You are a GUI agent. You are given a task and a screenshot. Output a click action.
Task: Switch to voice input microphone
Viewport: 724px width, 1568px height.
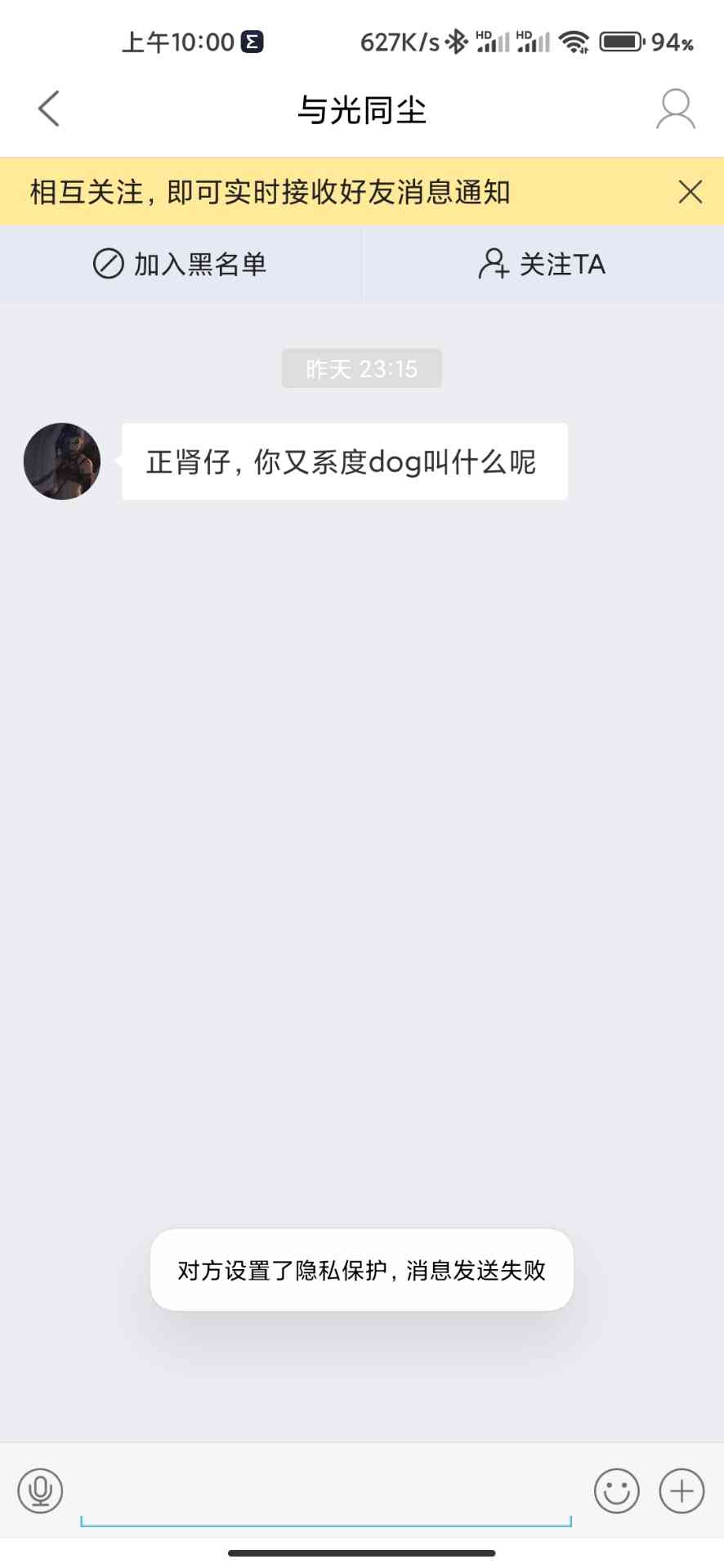40,1490
